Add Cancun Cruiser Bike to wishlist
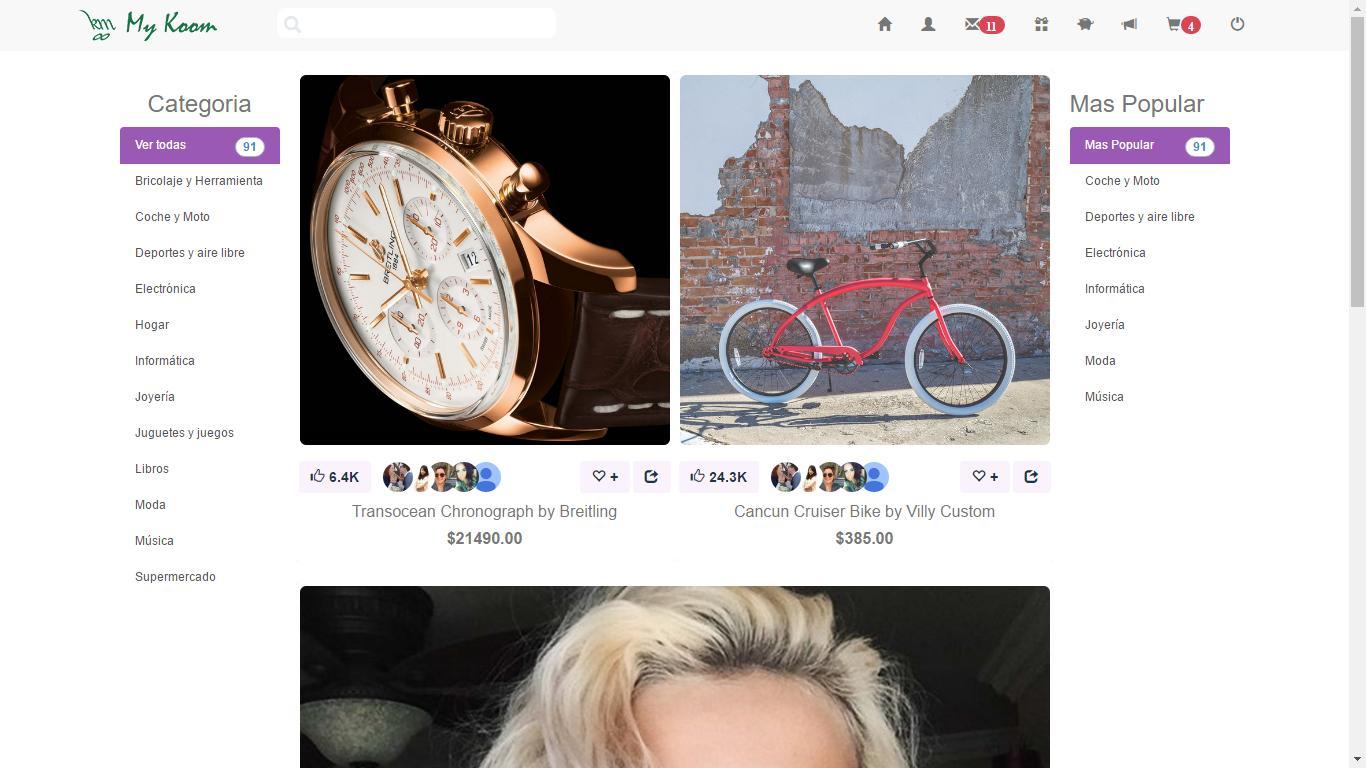 click(x=985, y=477)
